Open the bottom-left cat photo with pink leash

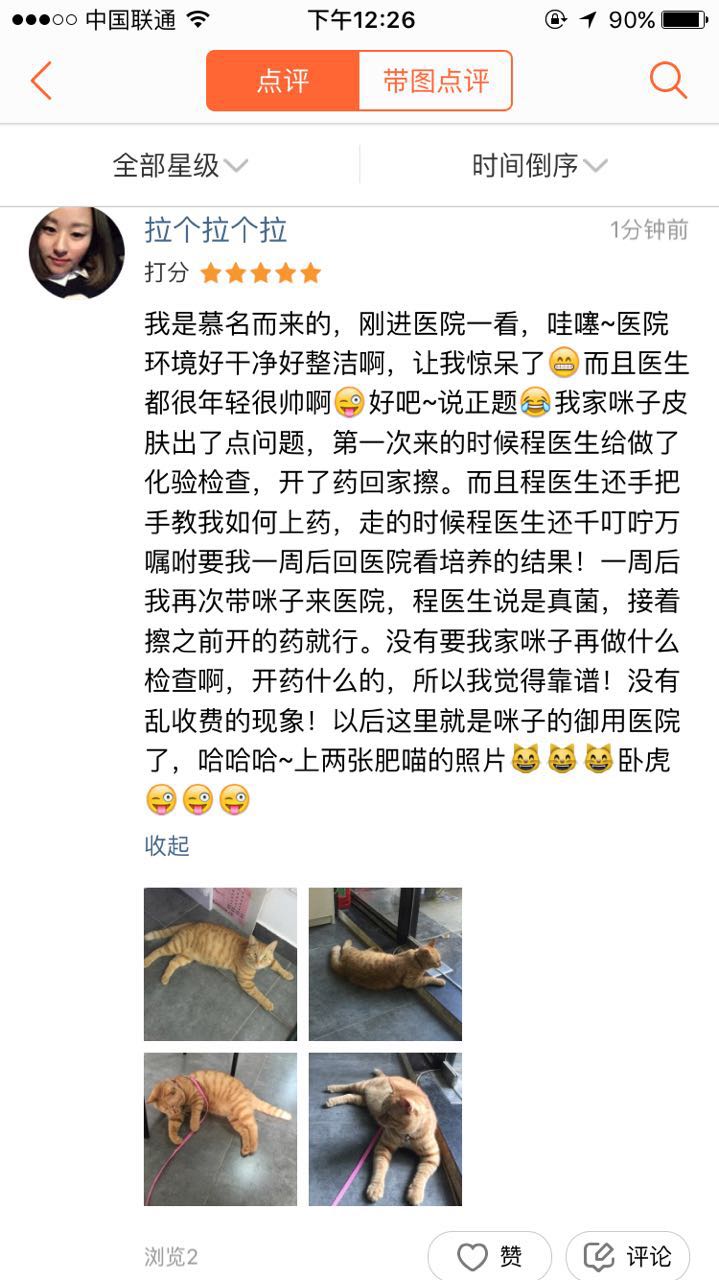point(220,1129)
